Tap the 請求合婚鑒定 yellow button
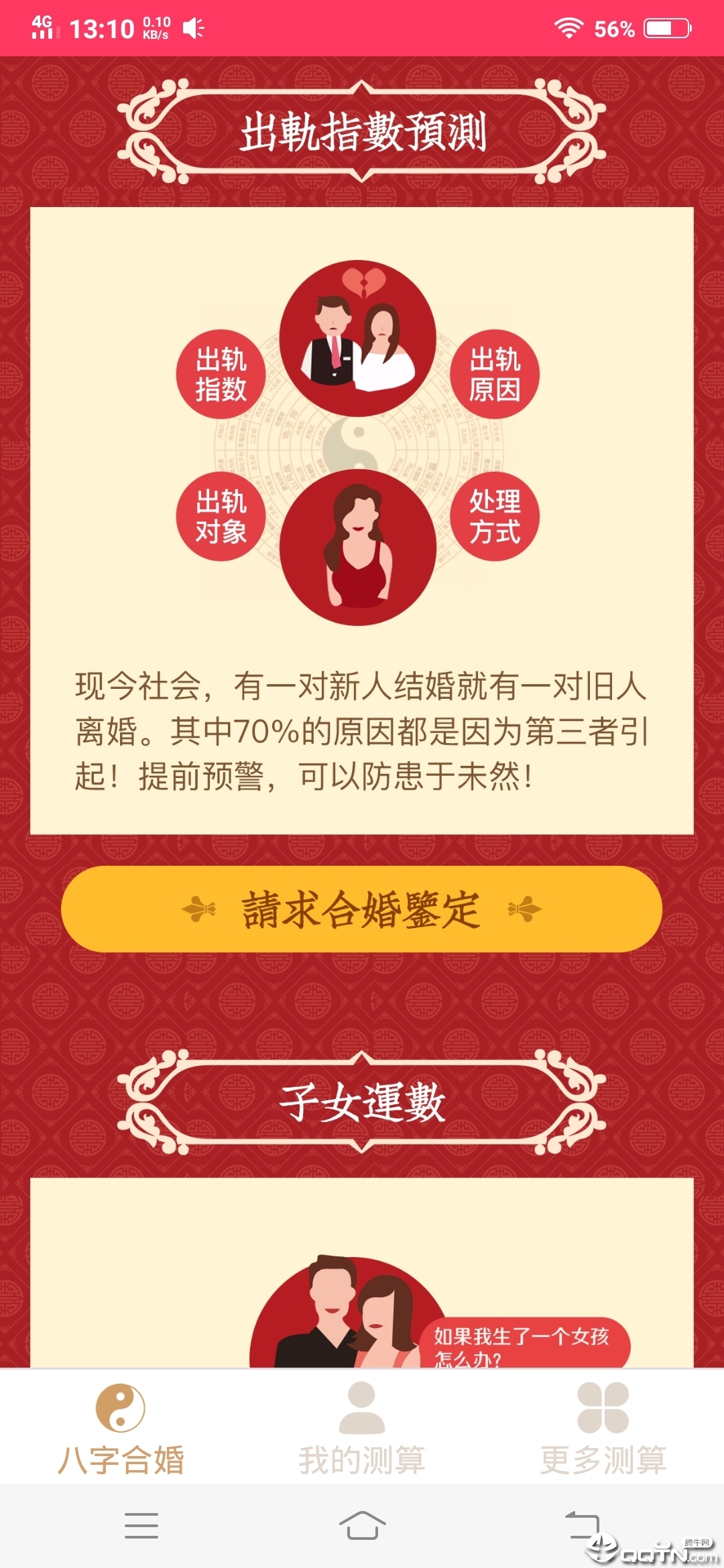The height and width of the screenshot is (1568, 724). click(x=361, y=909)
